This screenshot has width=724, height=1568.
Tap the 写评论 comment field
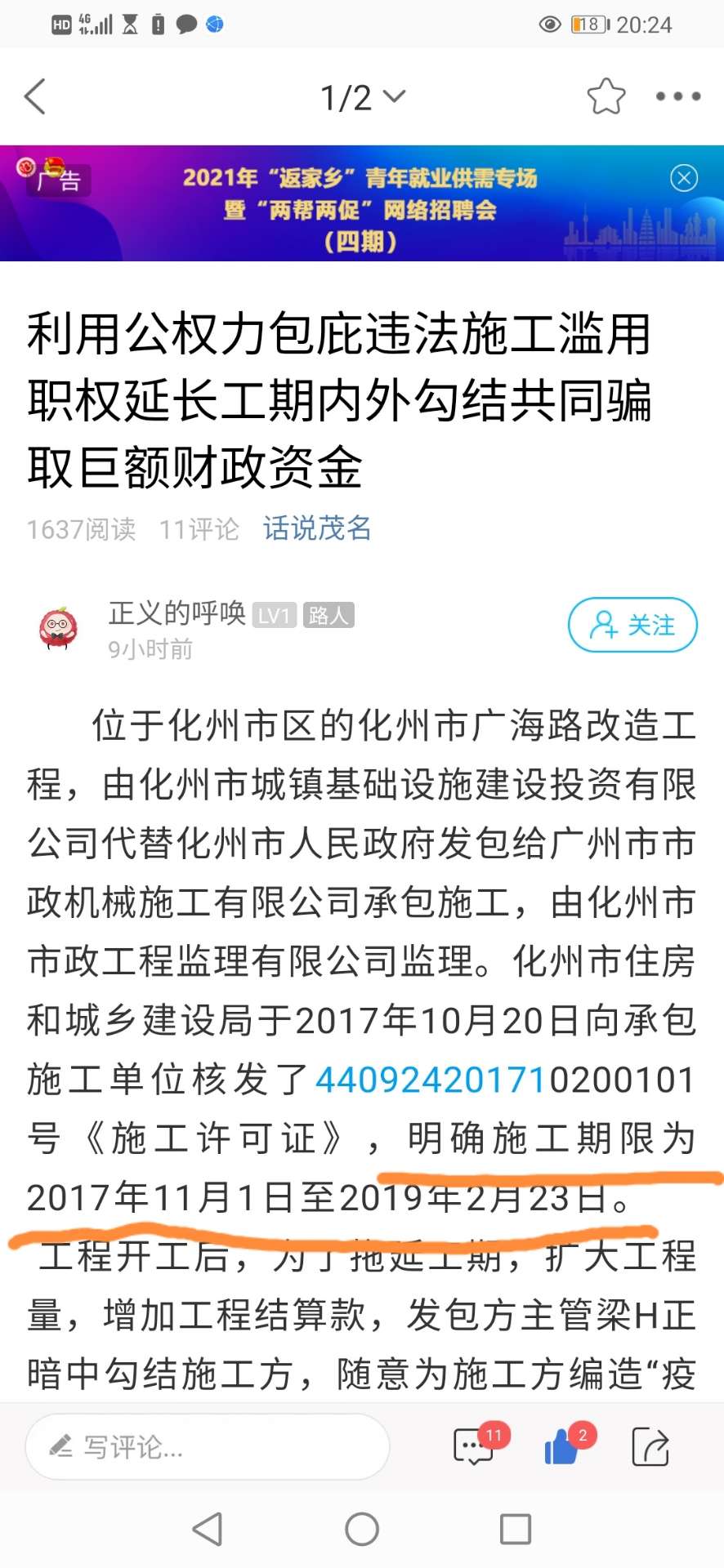coord(208,1446)
